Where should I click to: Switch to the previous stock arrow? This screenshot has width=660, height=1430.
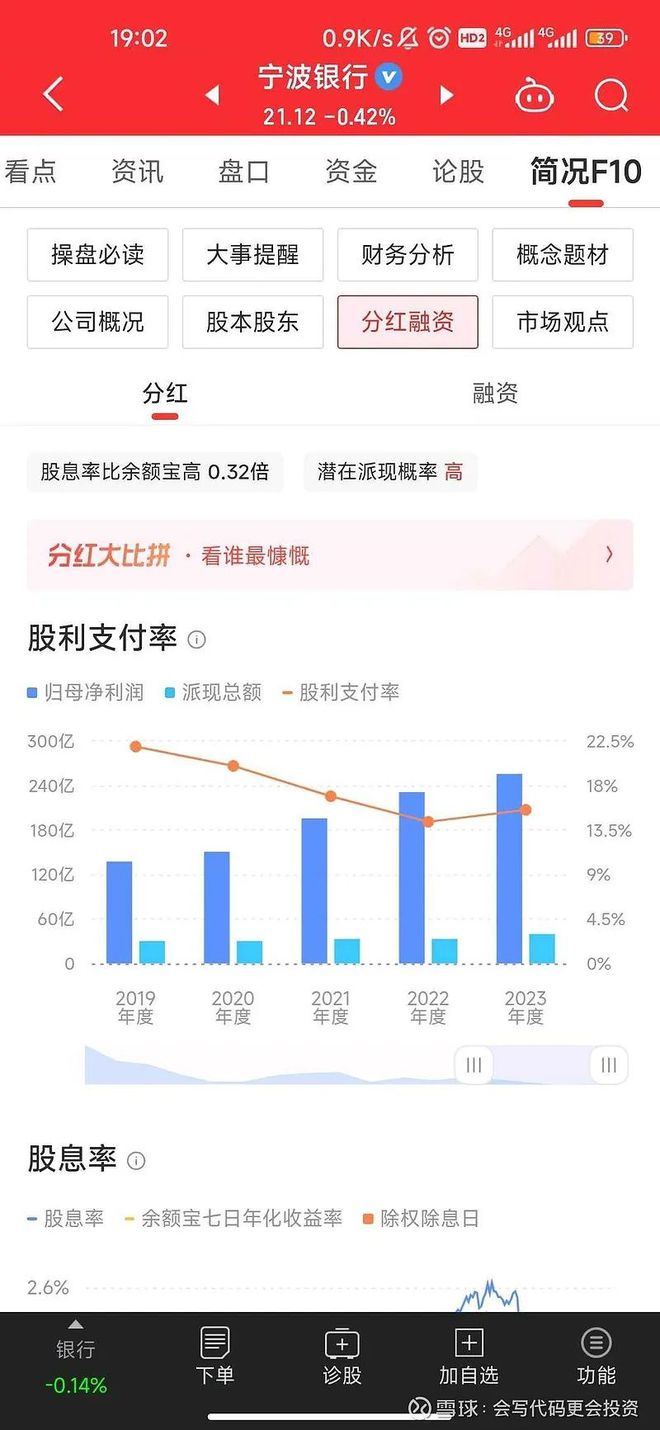coord(212,95)
